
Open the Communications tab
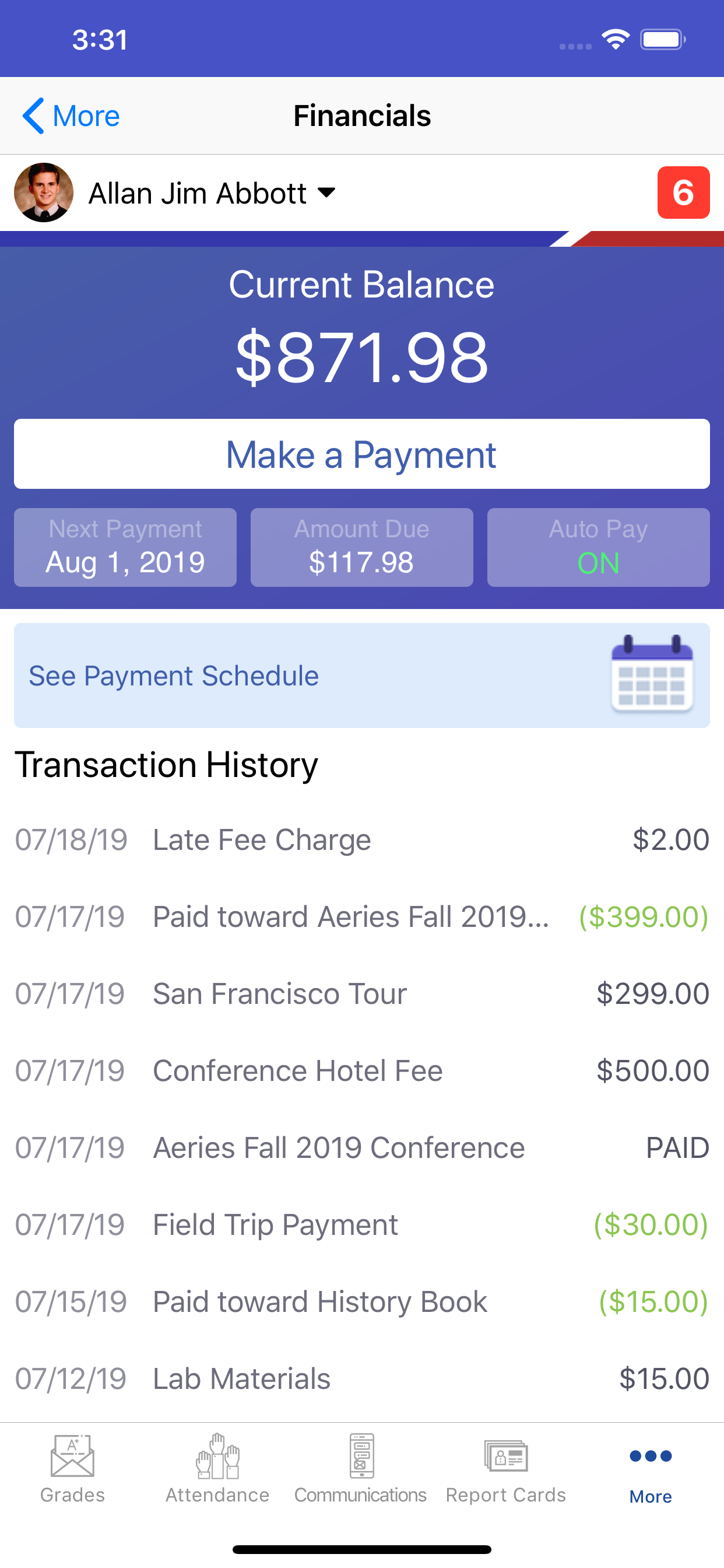tap(361, 1469)
